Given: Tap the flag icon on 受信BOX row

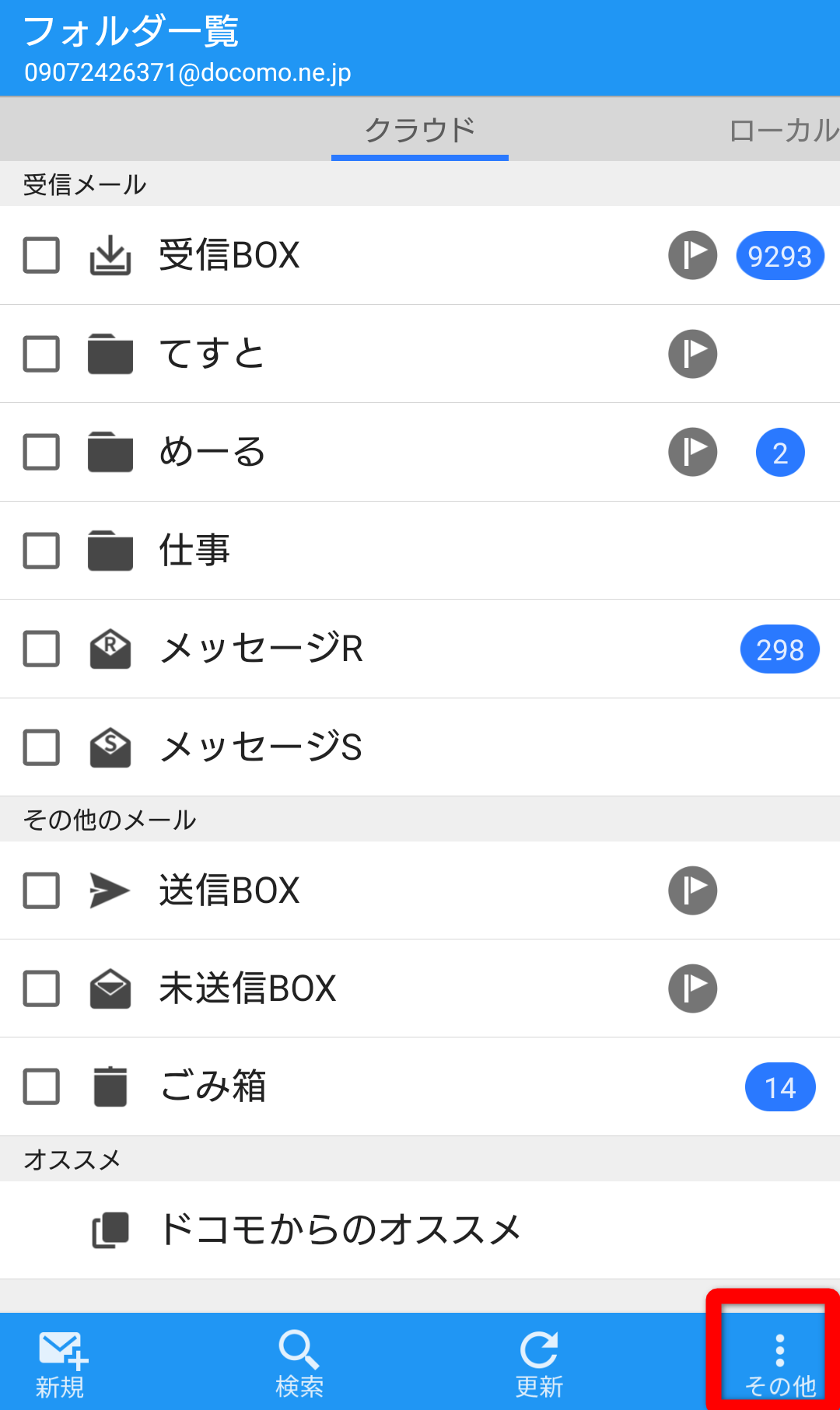Looking at the screenshot, I should click(x=692, y=255).
